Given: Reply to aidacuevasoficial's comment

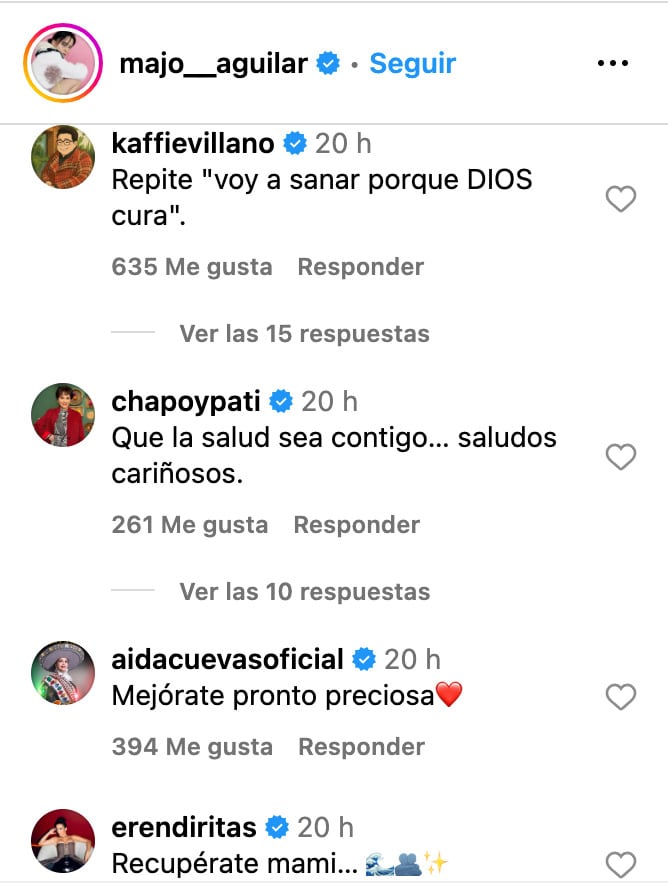Looking at the screenshot, I should [361, 747].
